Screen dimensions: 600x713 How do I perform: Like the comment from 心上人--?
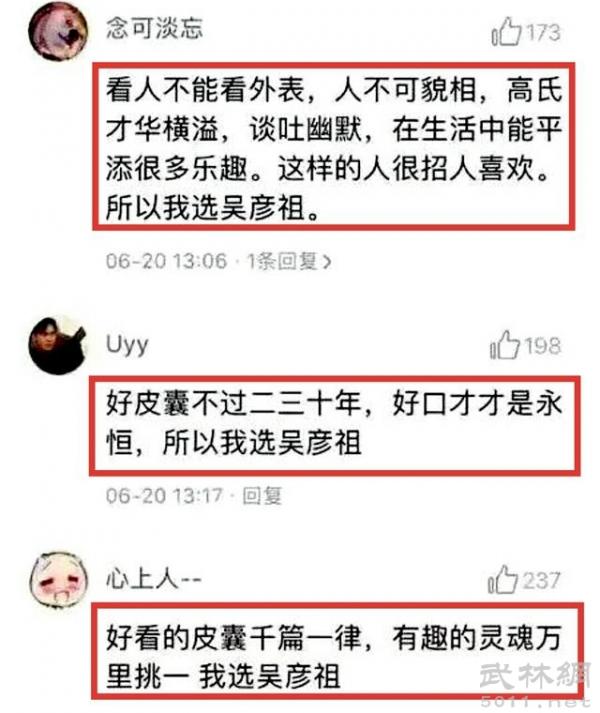(x=505, y=578)
